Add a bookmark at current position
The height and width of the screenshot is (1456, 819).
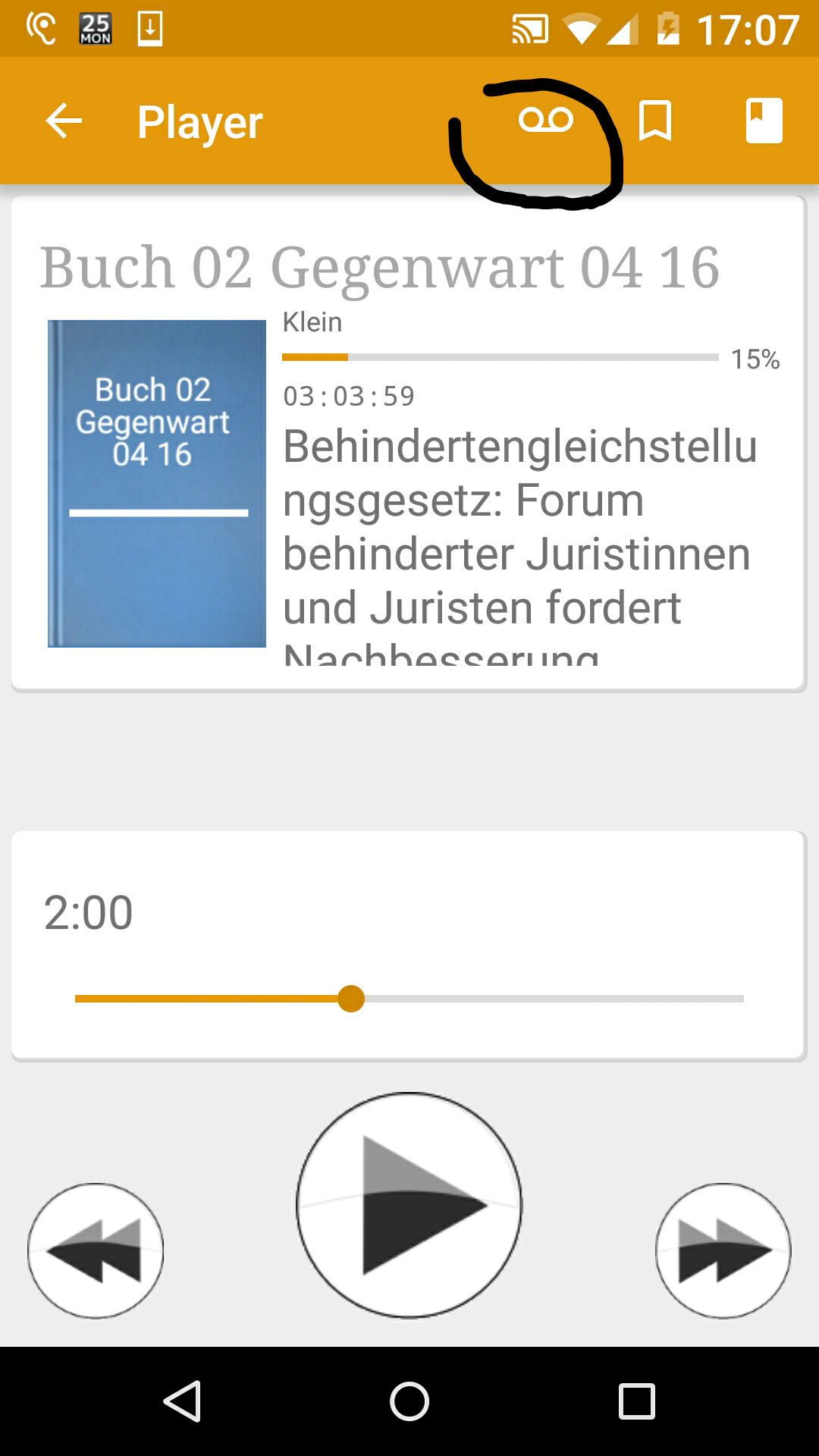[654, 120]
